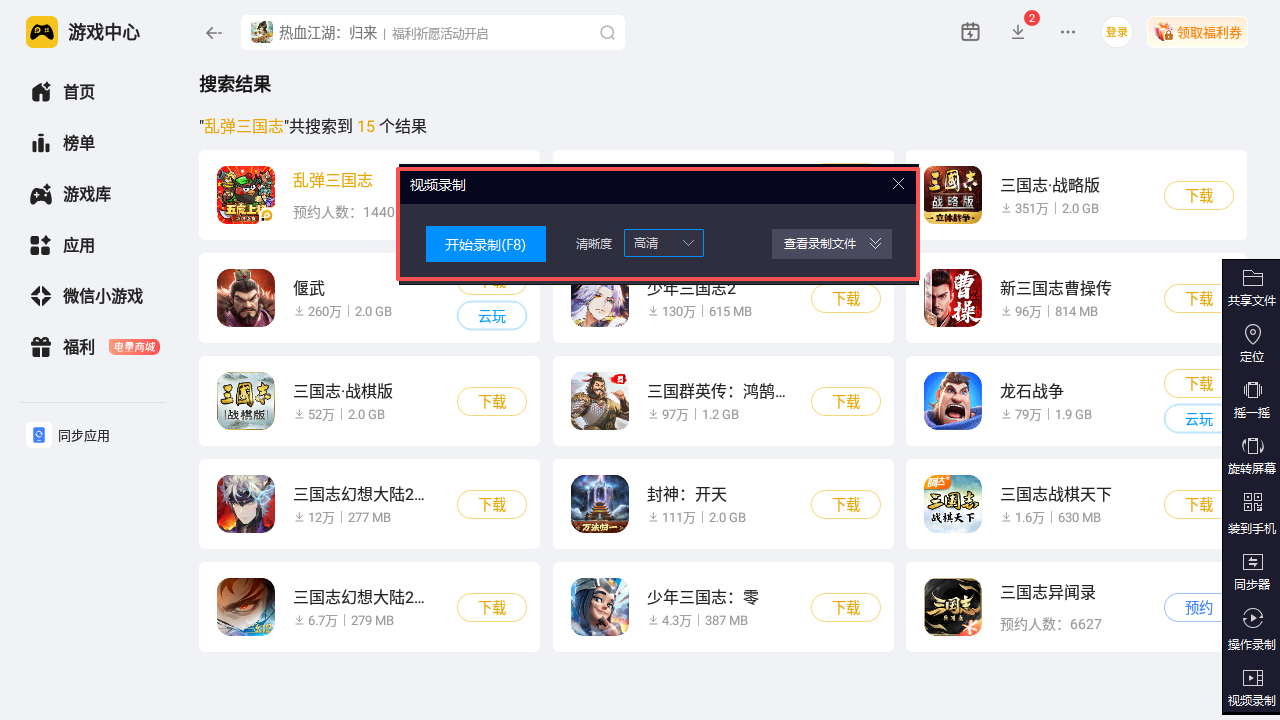The width and height of the screenshot is (1280, 720).
Task: Download 三国志·战棋版
Action: [x=492, y=401]
